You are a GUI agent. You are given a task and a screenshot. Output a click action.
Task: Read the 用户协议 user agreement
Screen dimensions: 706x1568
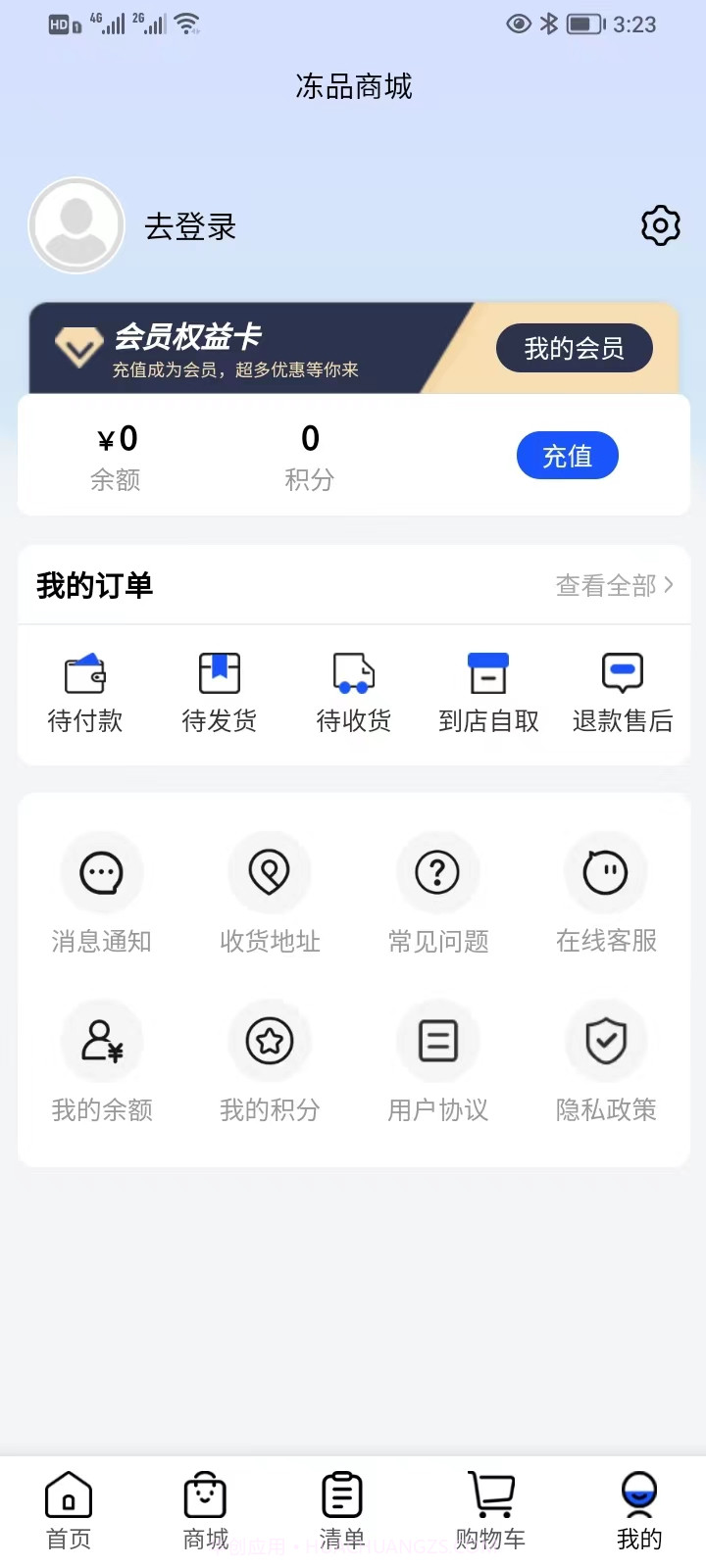pyautogui.click(x=437, y=1060)
